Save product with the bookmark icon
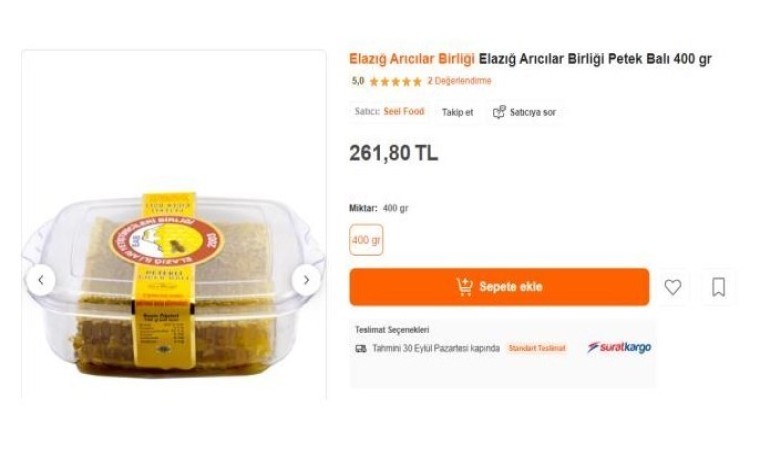 [x=718, y=287]
